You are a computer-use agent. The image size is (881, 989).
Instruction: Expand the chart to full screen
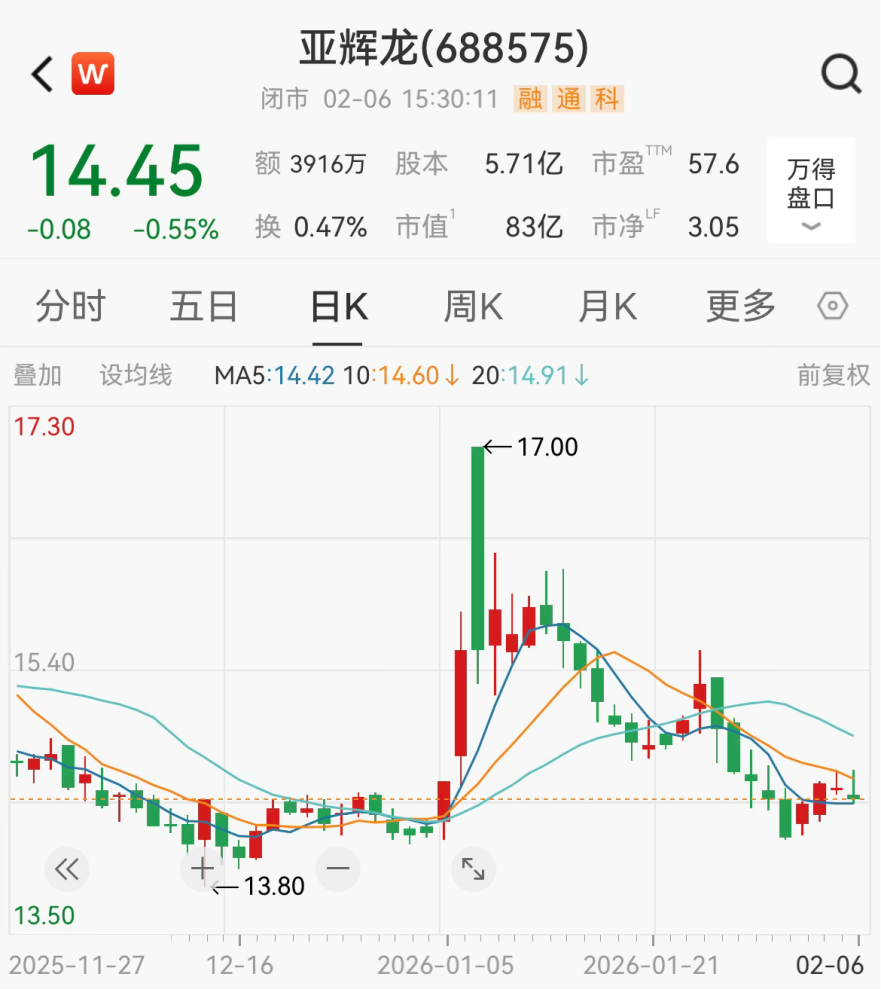(x=473, y=868)
